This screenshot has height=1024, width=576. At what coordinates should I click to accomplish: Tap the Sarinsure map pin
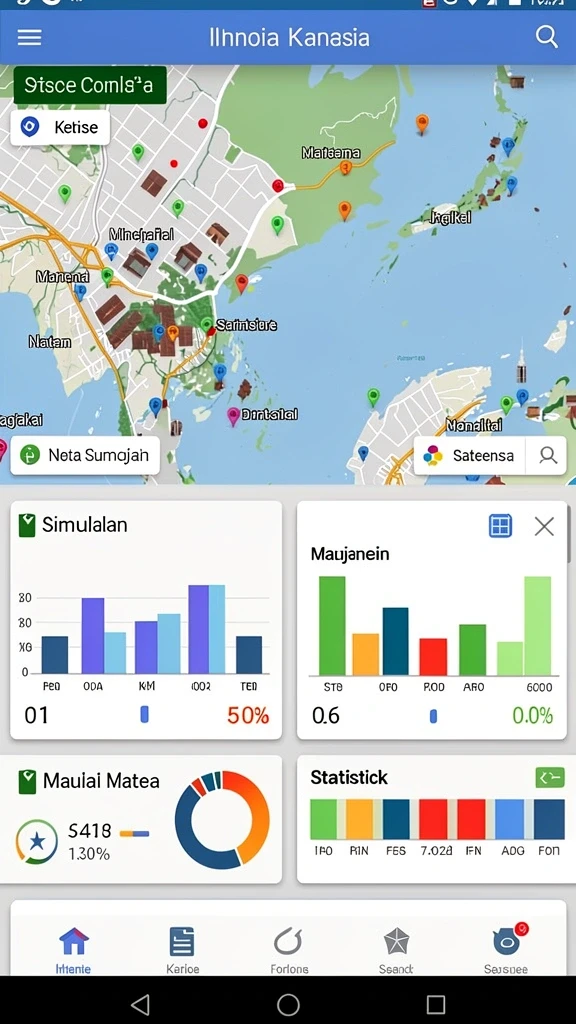pos(207,324)
